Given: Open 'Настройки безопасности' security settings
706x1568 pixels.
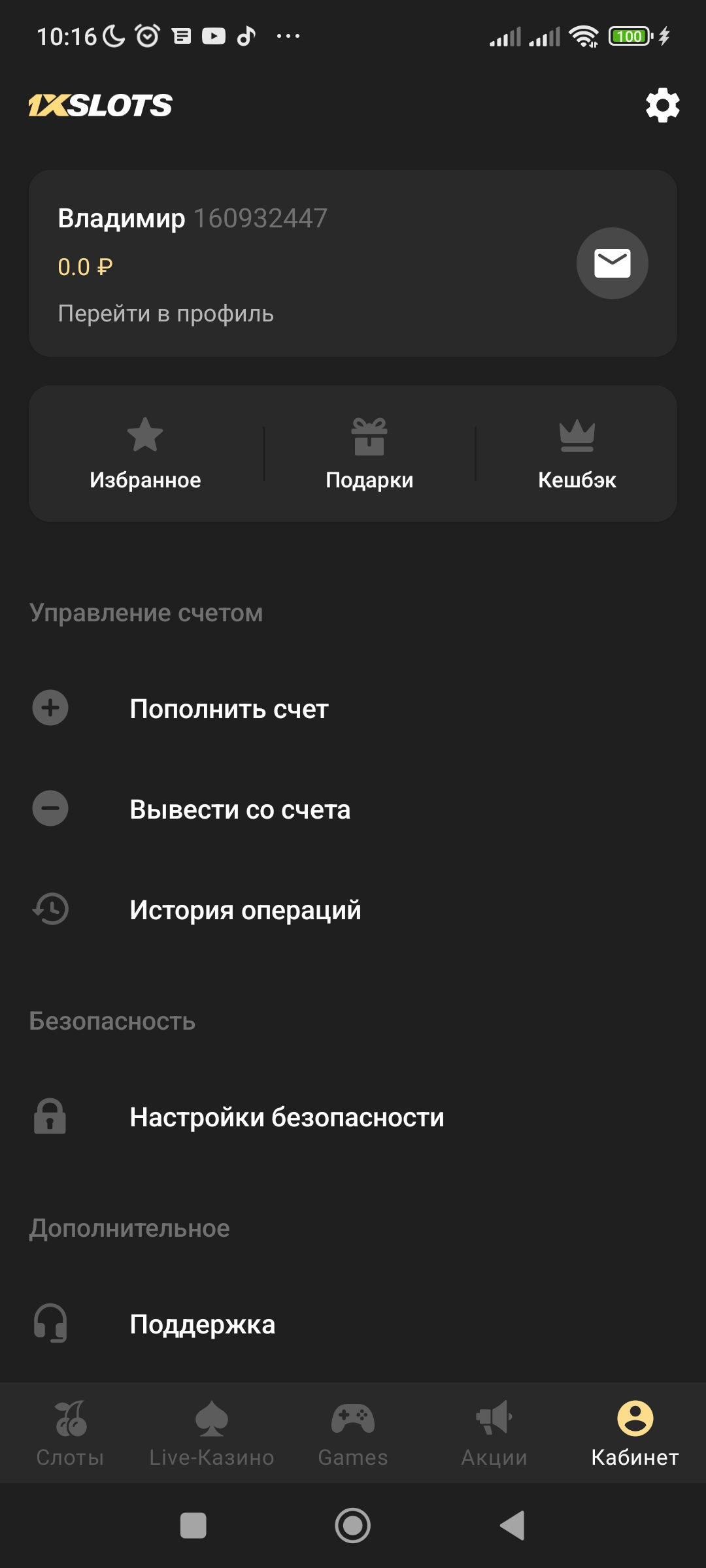Looking at the screenshot, I should [286, 1117].
